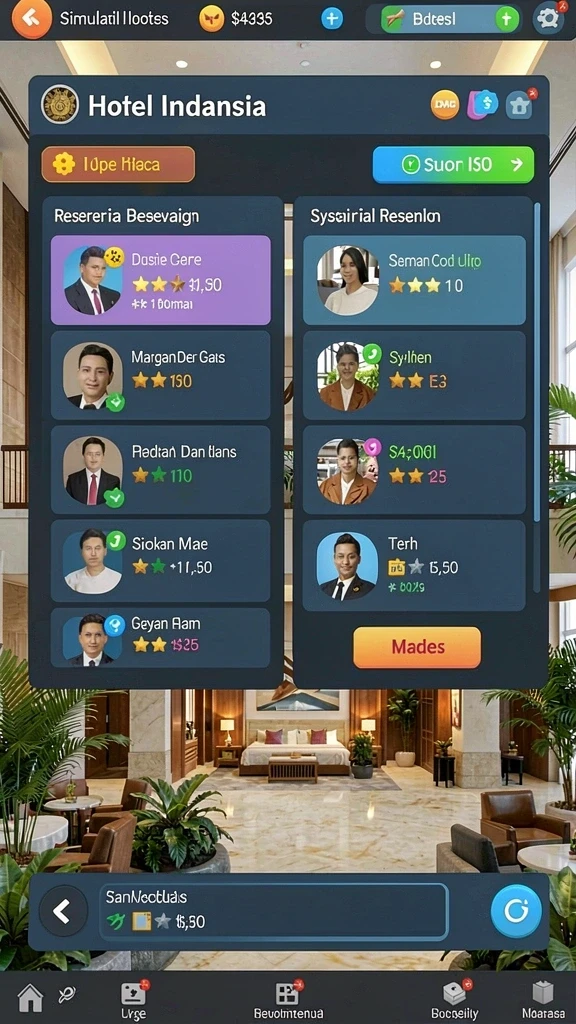Switch to the Bocoeiily tab

[455, 1000]
